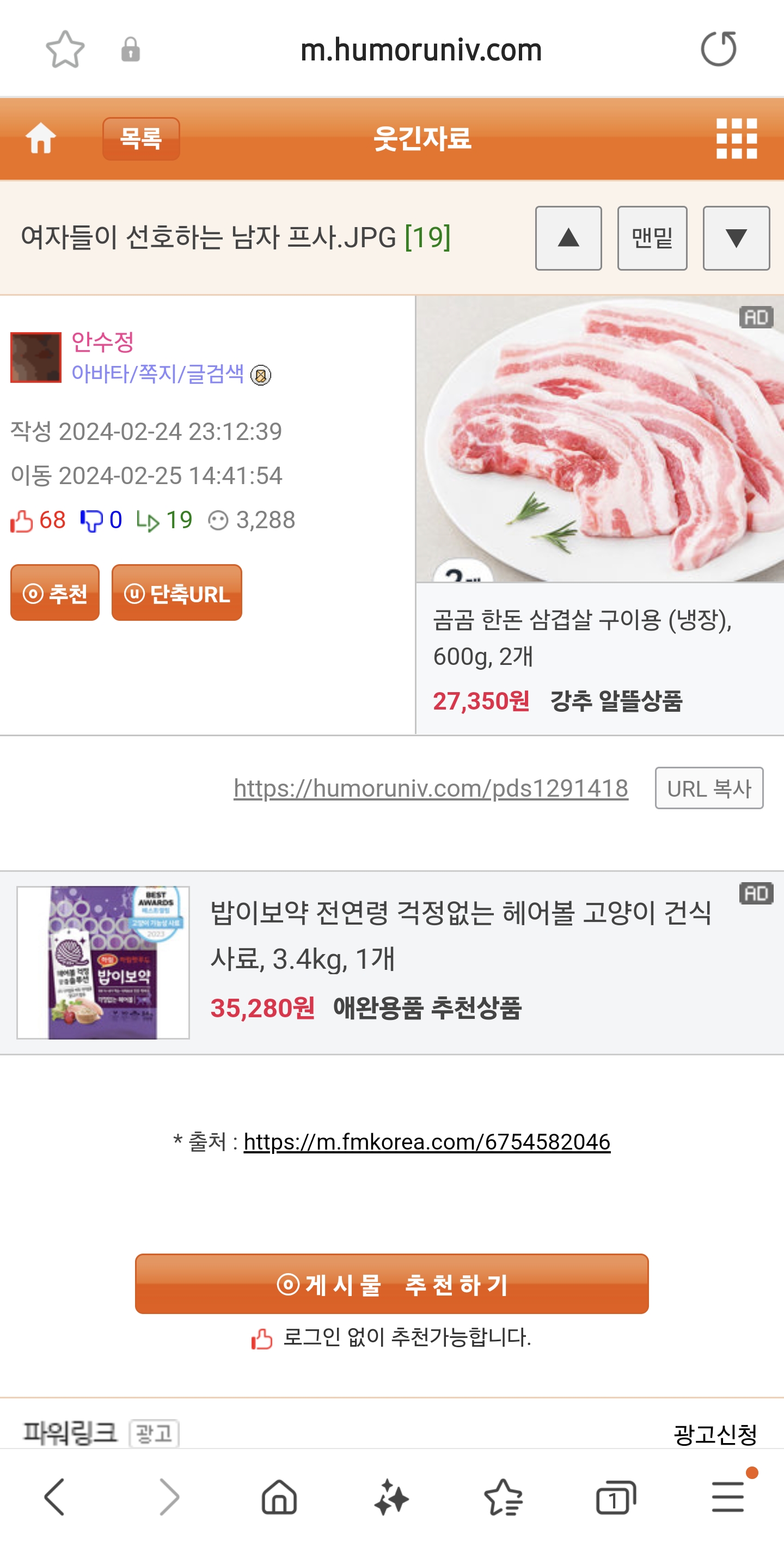Bookmark this page with the star icon

tap(65, 49)
